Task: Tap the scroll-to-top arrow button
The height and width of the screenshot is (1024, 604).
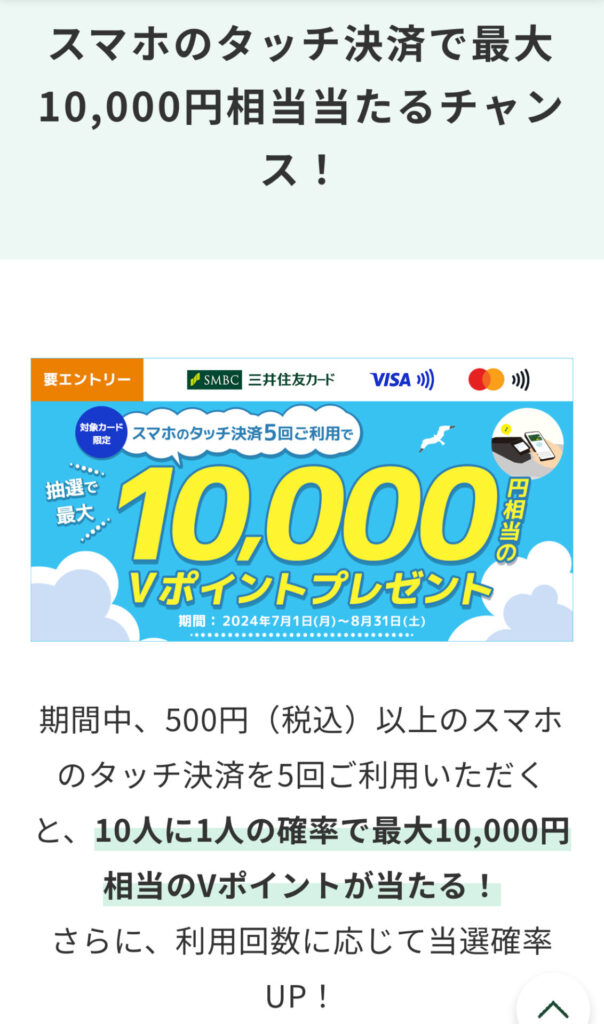Action: 553,1003
